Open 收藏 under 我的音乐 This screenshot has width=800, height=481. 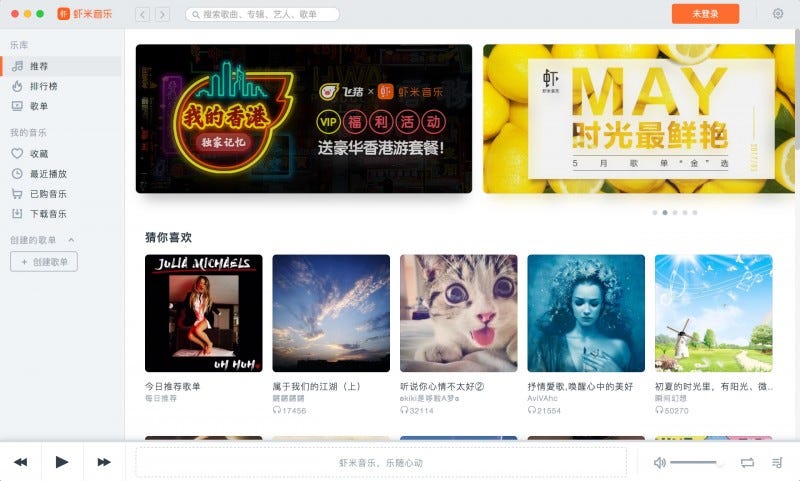pyautogui.click(x=38, y=154)
